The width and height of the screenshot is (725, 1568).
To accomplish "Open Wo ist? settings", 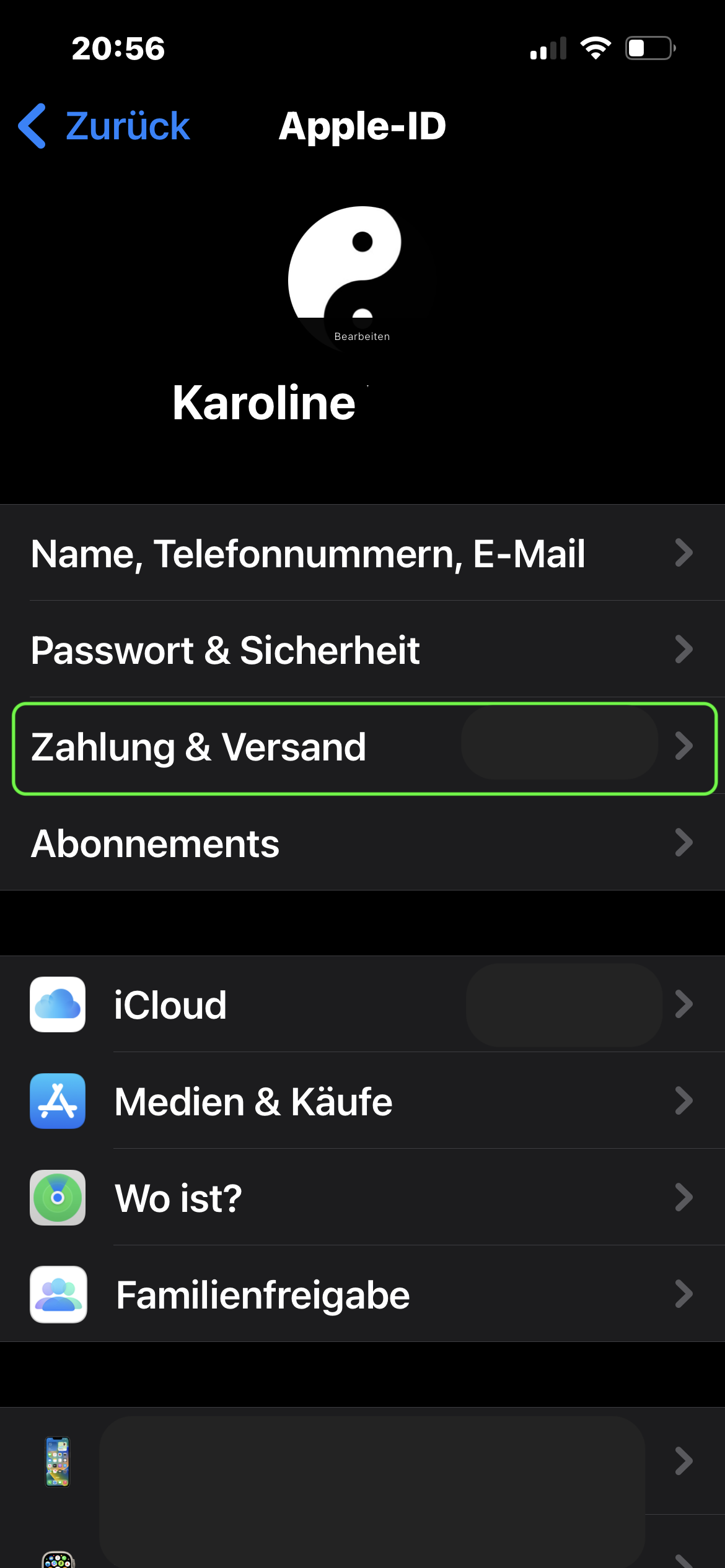I will point(362,1198).
